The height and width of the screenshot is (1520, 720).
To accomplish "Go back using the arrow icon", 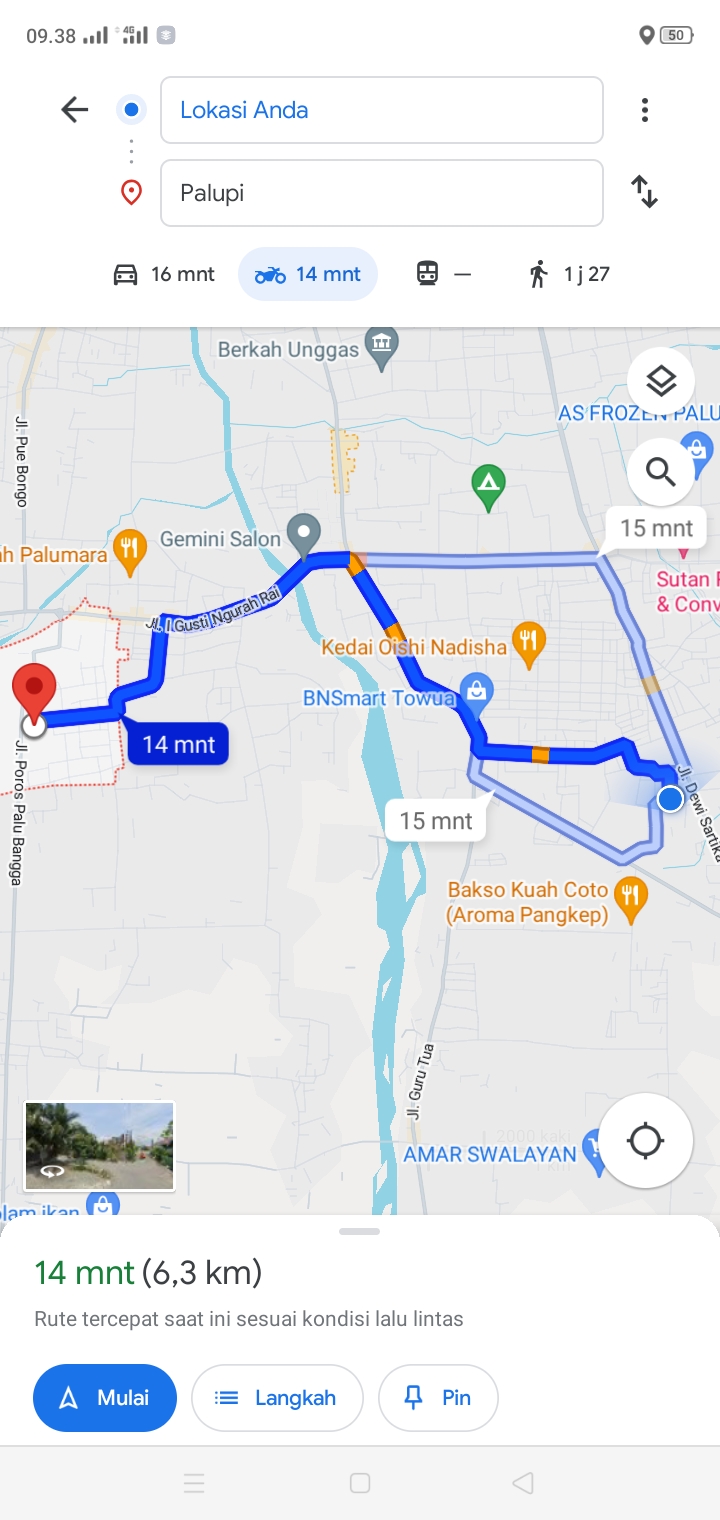I will point(75,110).
